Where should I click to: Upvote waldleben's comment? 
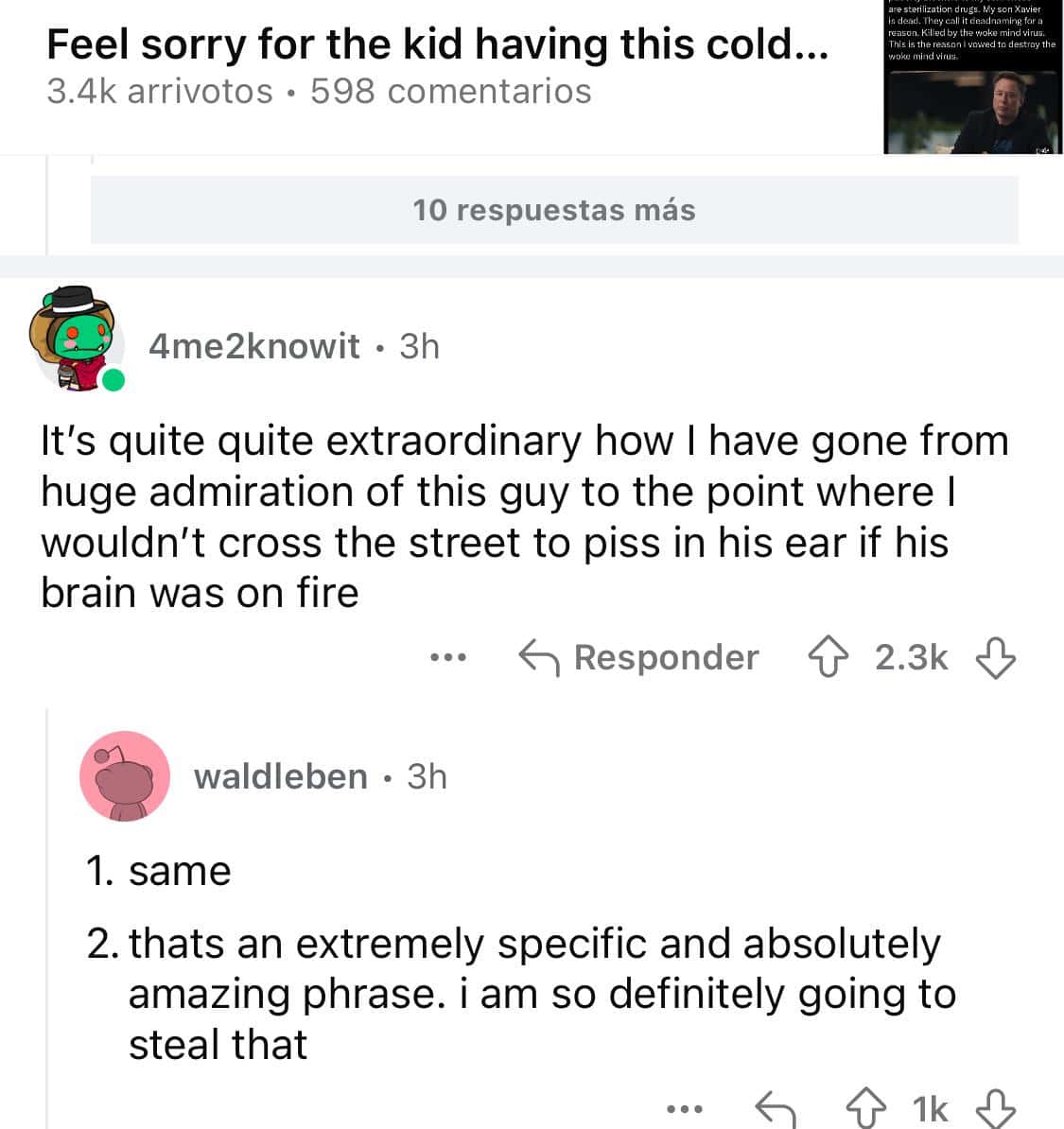pos(865,1108)
